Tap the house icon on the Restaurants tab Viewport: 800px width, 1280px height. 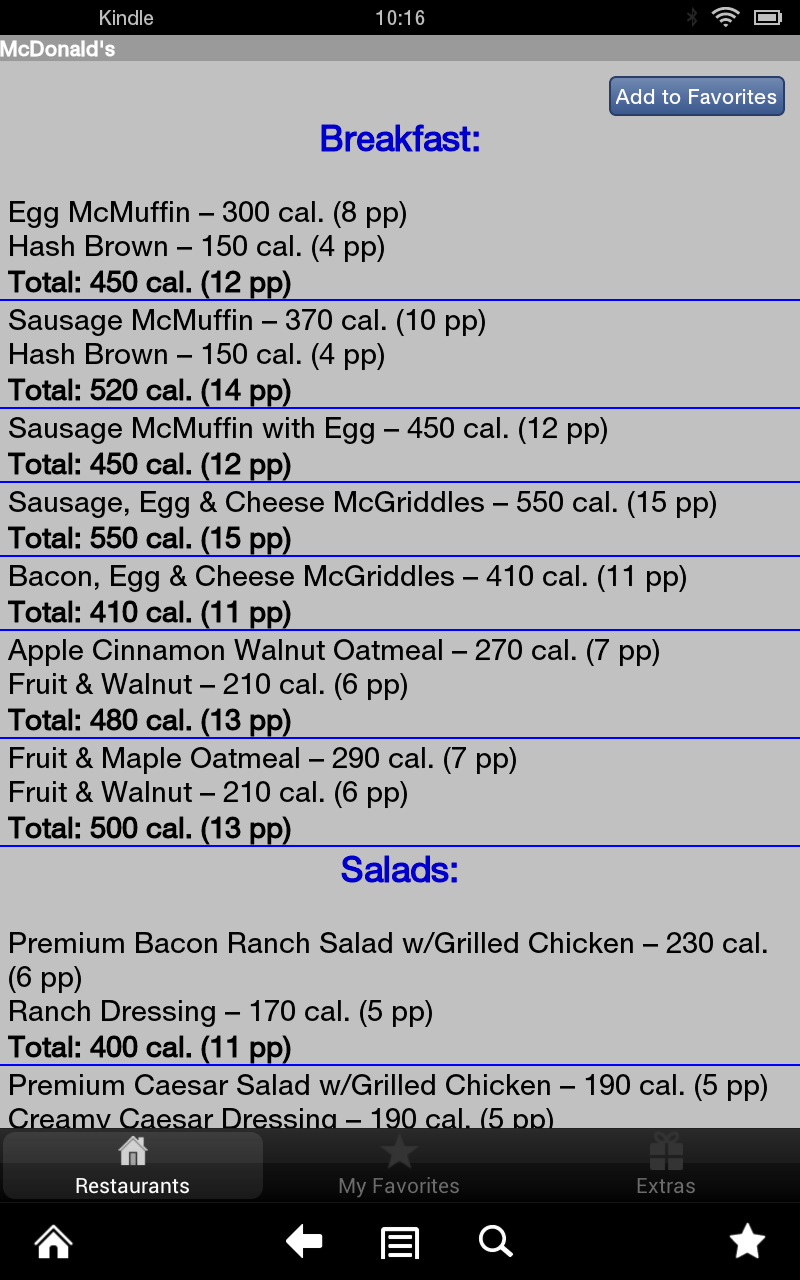click(132, 1150)
